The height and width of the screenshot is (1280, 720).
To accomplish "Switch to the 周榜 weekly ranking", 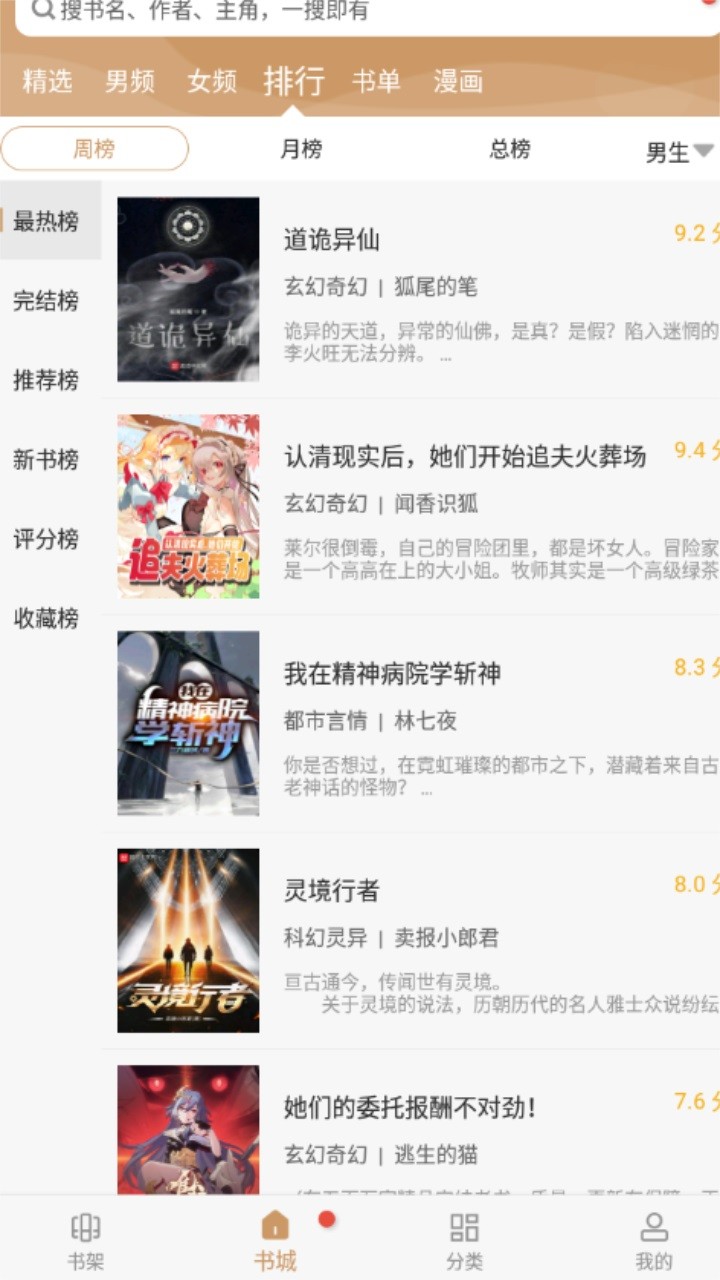I will (x=96, y=148).
